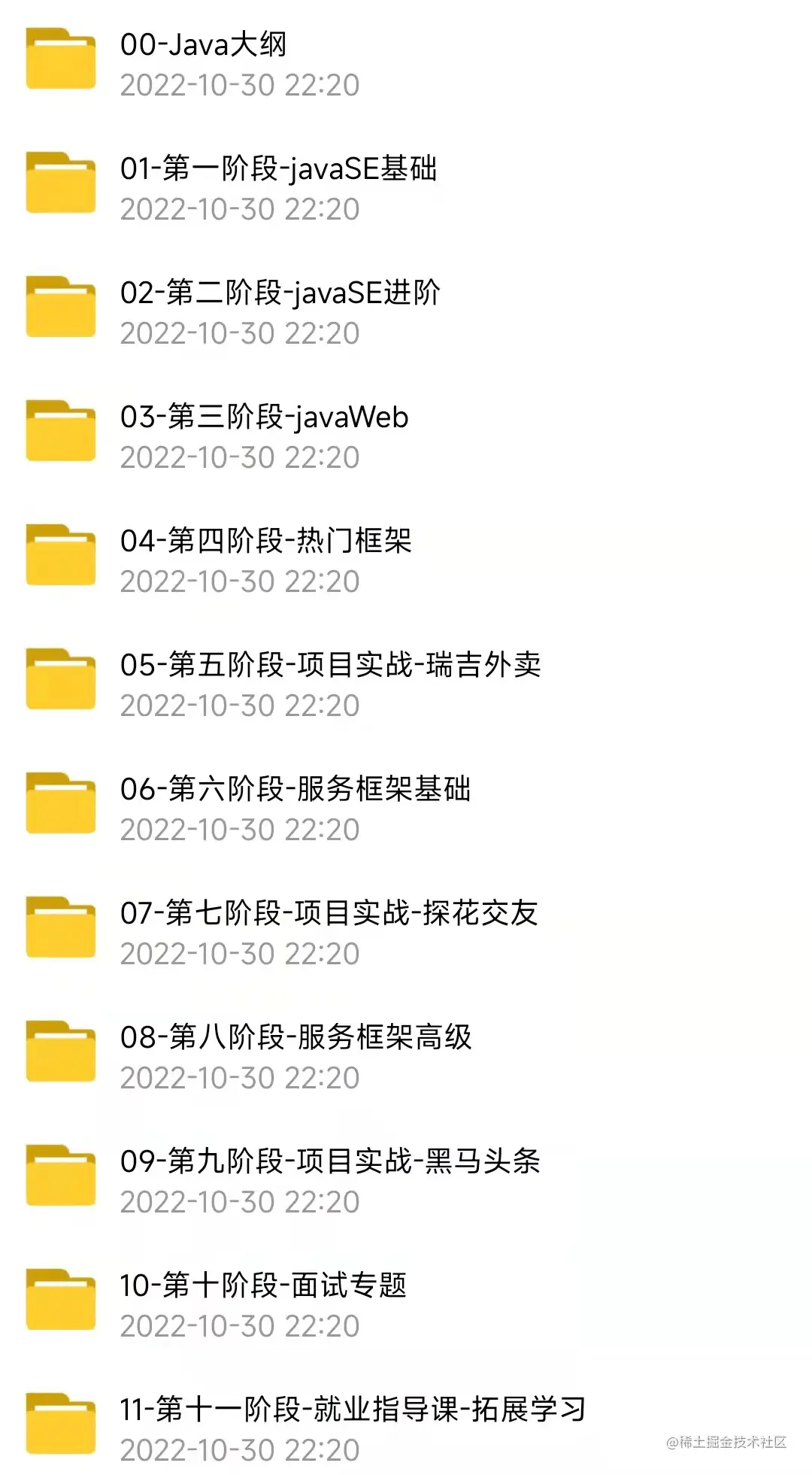Tap the 05-第五阶段-项目实战-瑞吉外卖 folder
This screenshot has height=1475, width=812.
(330, 666)
